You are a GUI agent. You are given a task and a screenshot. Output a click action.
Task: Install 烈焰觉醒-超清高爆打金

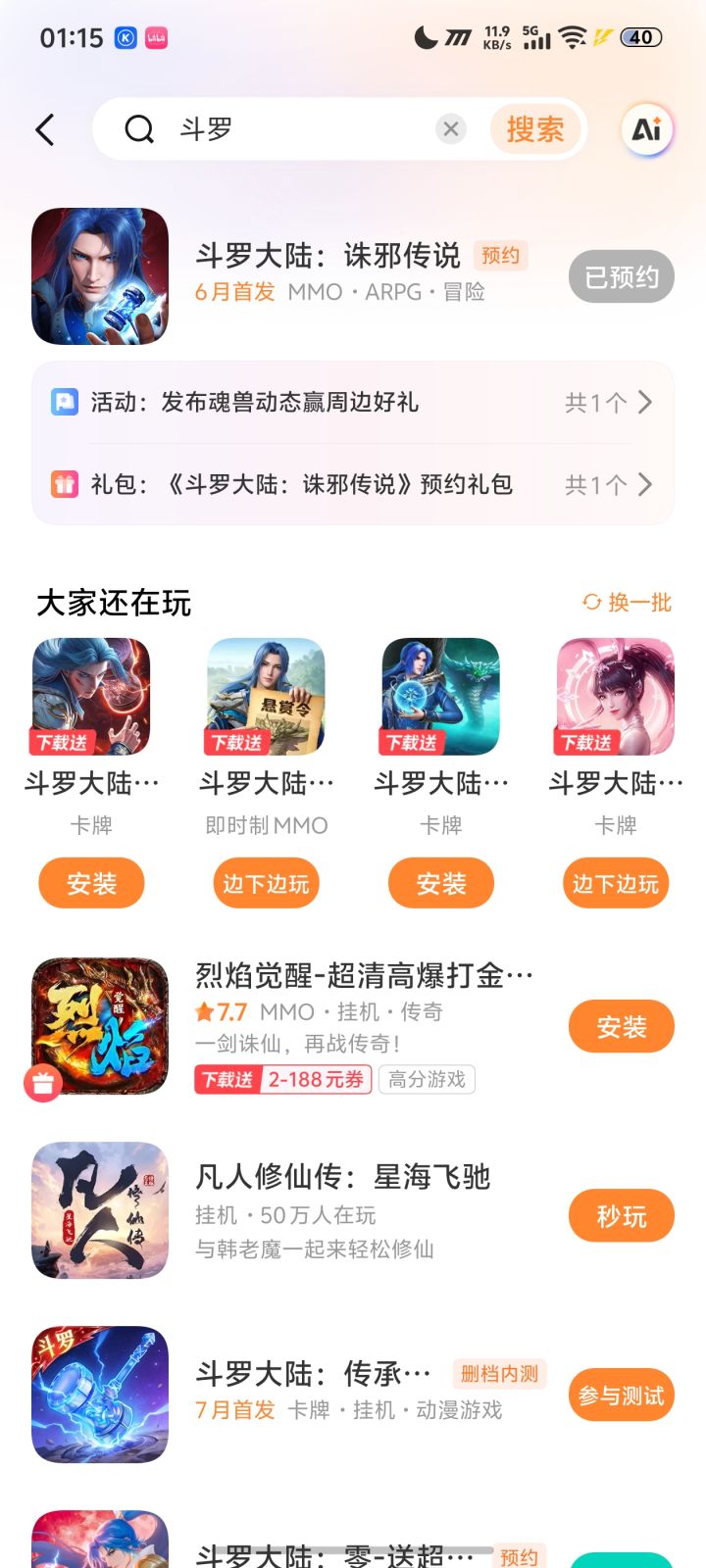[621, 1027]
